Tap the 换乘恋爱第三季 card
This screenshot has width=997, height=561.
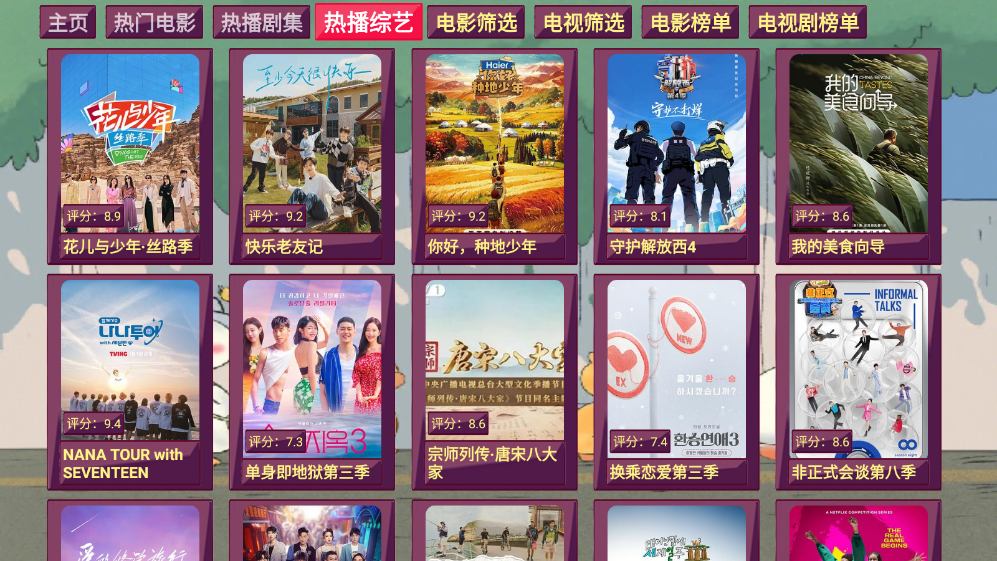[676, 381]
